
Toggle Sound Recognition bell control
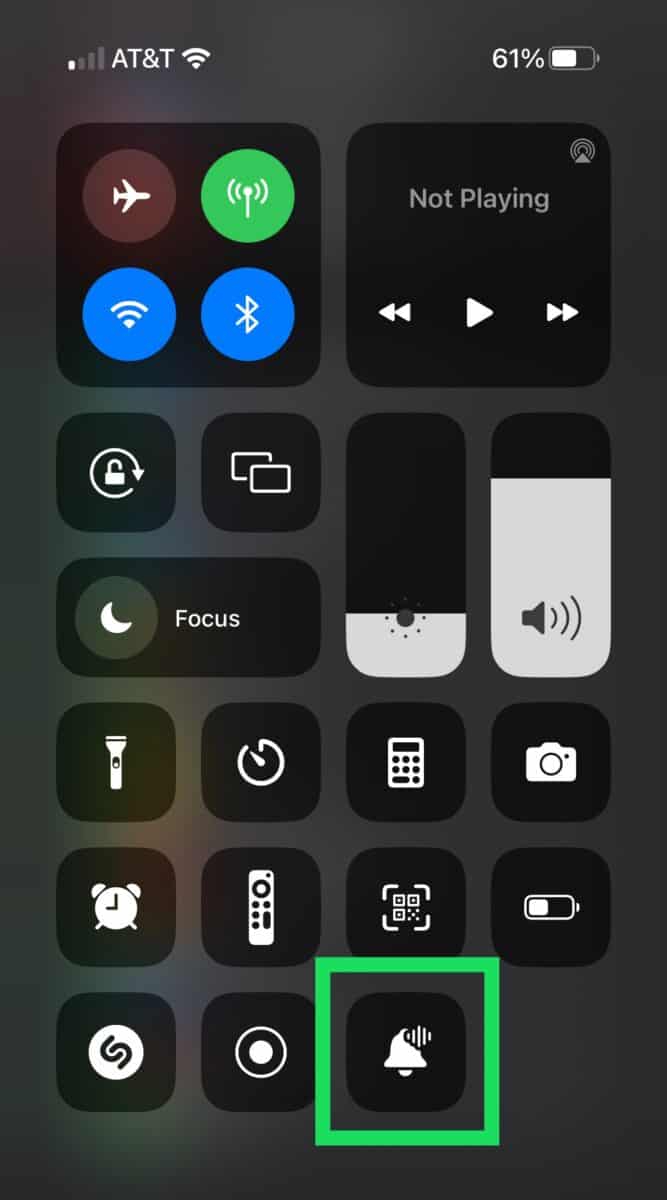pos(406,1052)
